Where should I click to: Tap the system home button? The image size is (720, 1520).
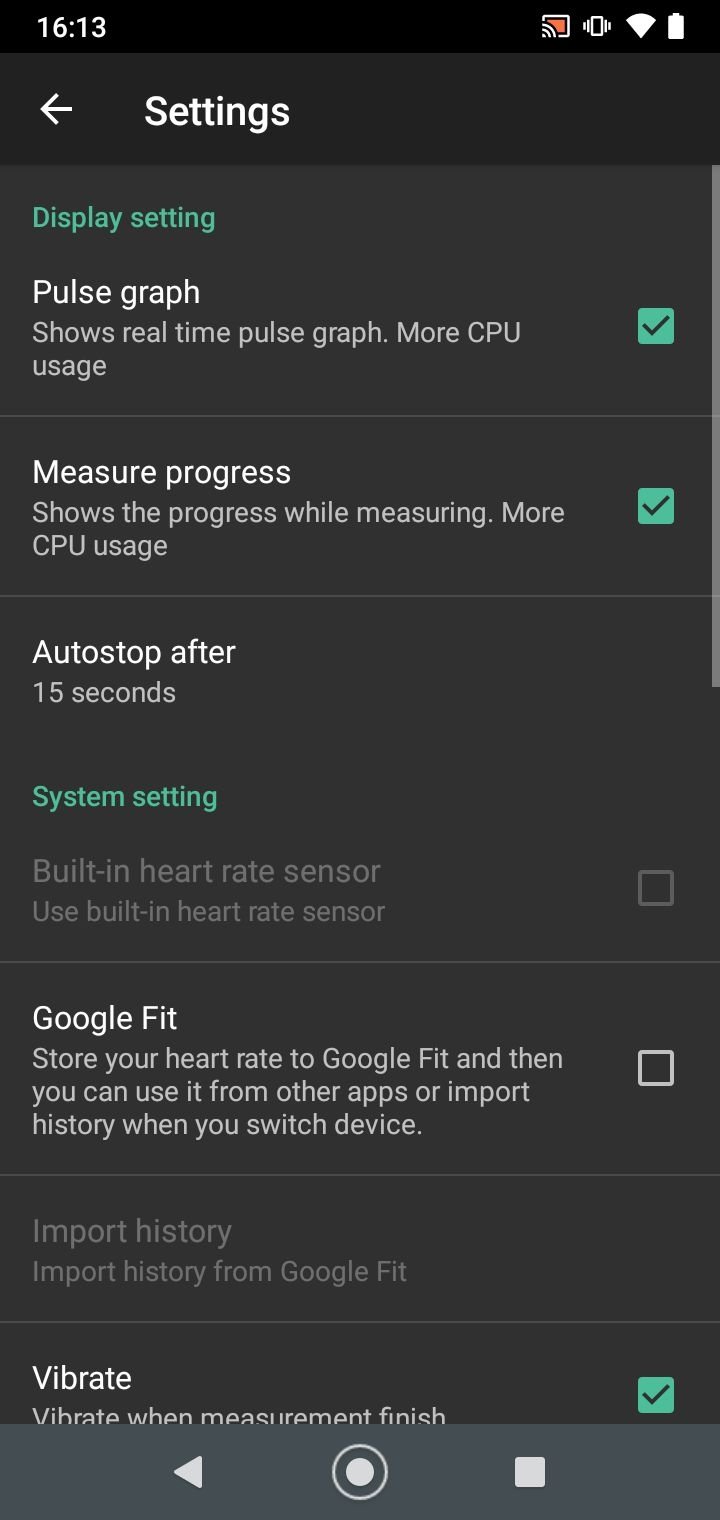[360, 1472]
